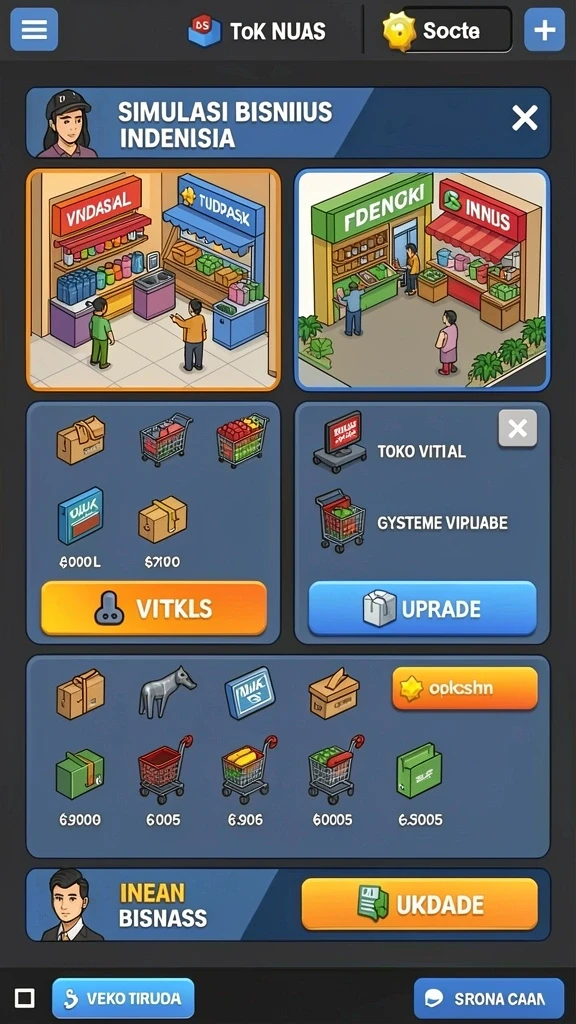Choose the red cart priced 6005
This screenshot has width=576, height=1024.
(163, 769)
